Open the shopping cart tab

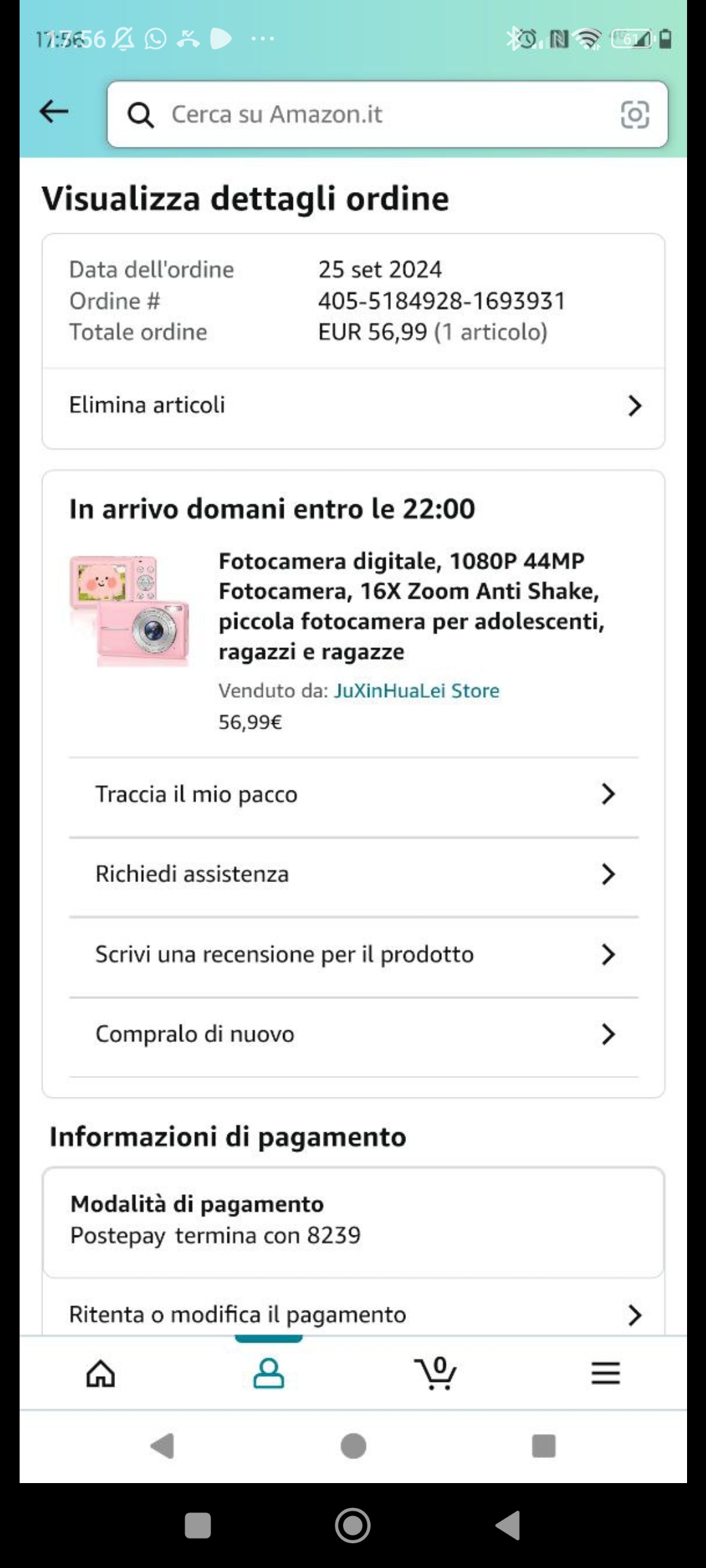435,1373
